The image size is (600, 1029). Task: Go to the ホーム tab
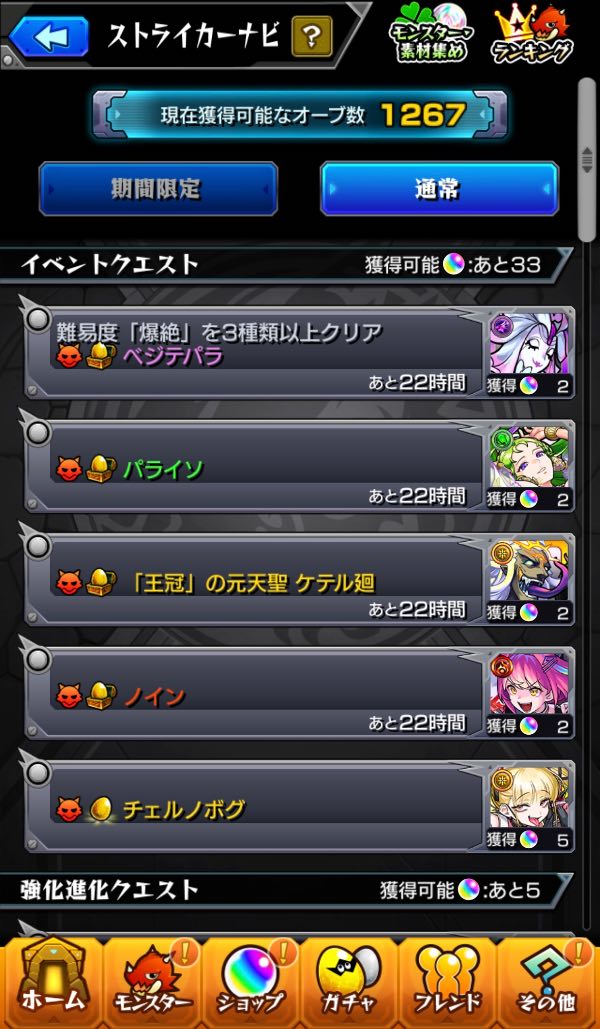(x=52, y=983)
